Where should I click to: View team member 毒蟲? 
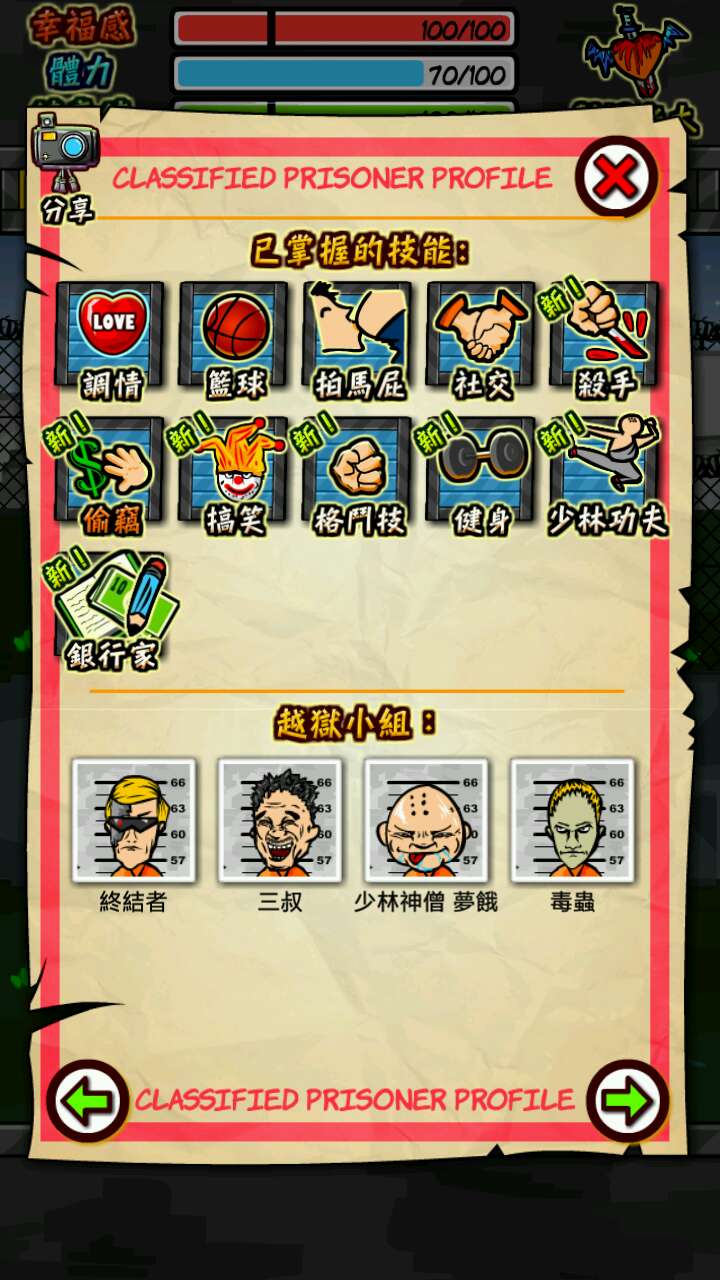(572, 821)
